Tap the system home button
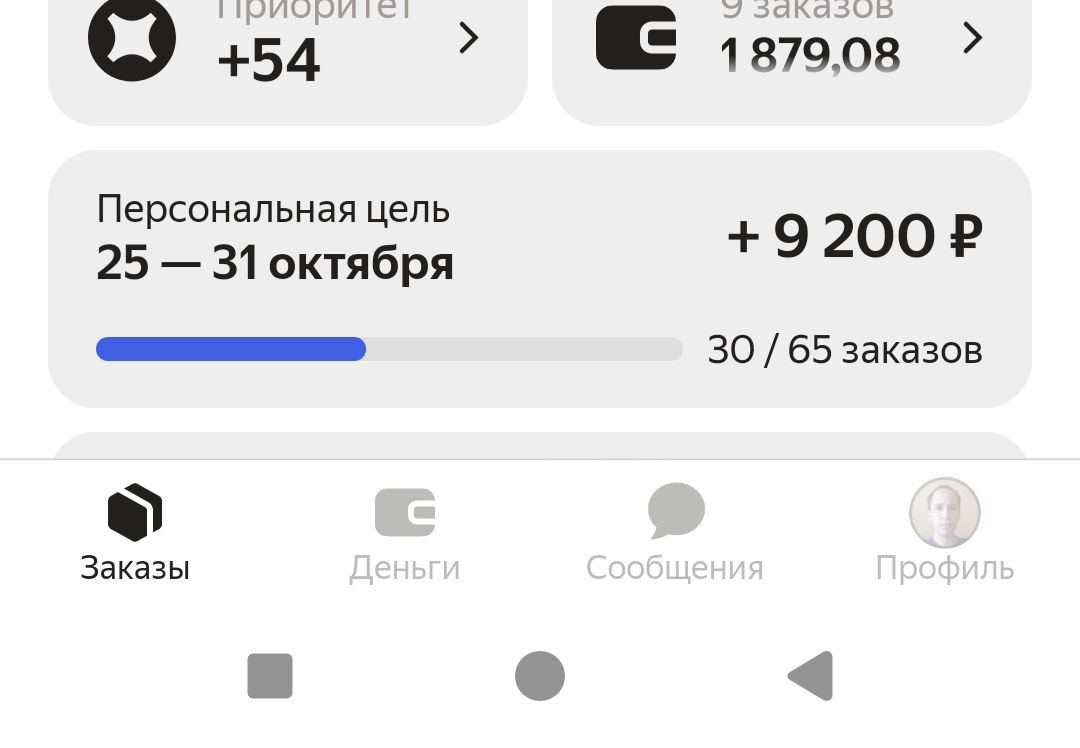The image size is (1080, 748). pos(540,676)
